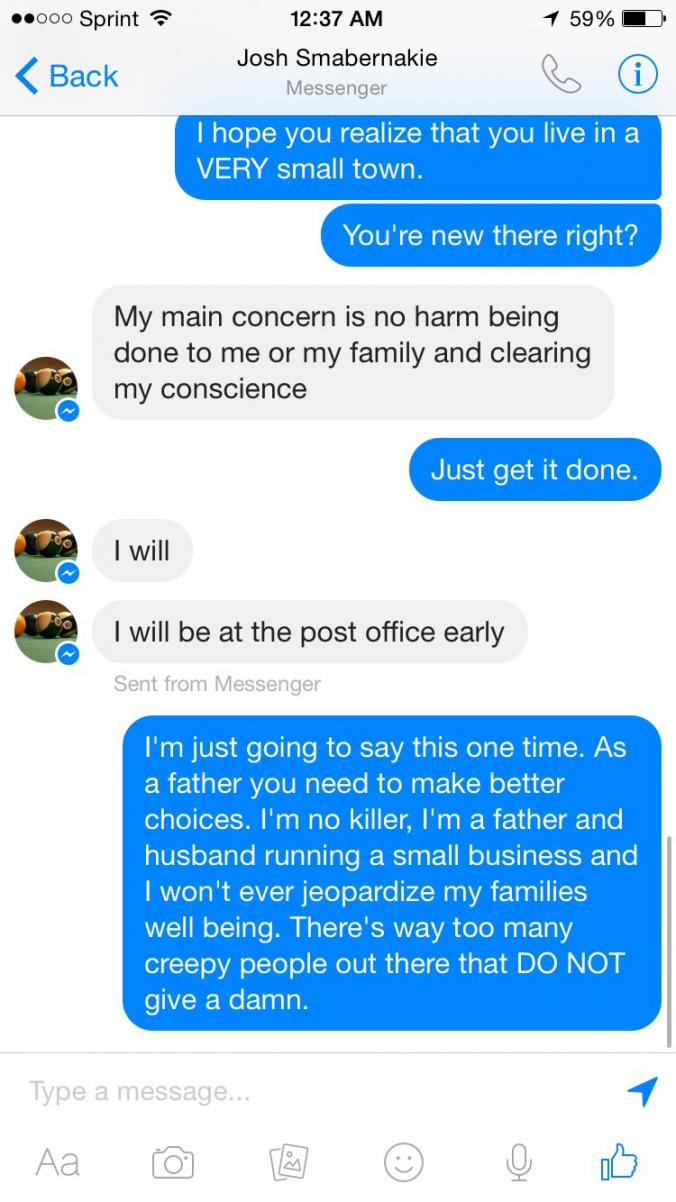Open the photo gallery picker

click(x=287, y=1162)
